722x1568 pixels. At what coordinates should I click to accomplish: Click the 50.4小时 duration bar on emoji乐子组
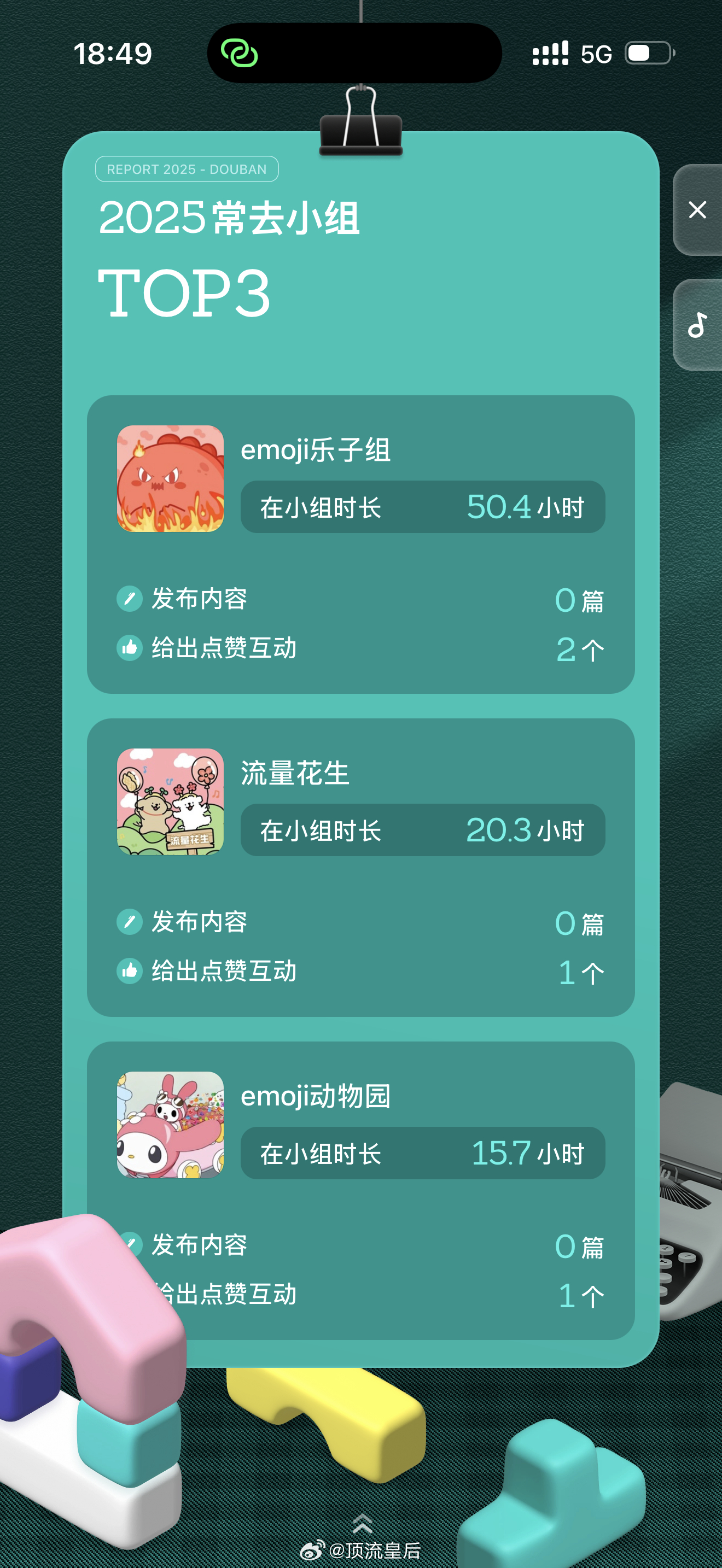coord(422,507)
